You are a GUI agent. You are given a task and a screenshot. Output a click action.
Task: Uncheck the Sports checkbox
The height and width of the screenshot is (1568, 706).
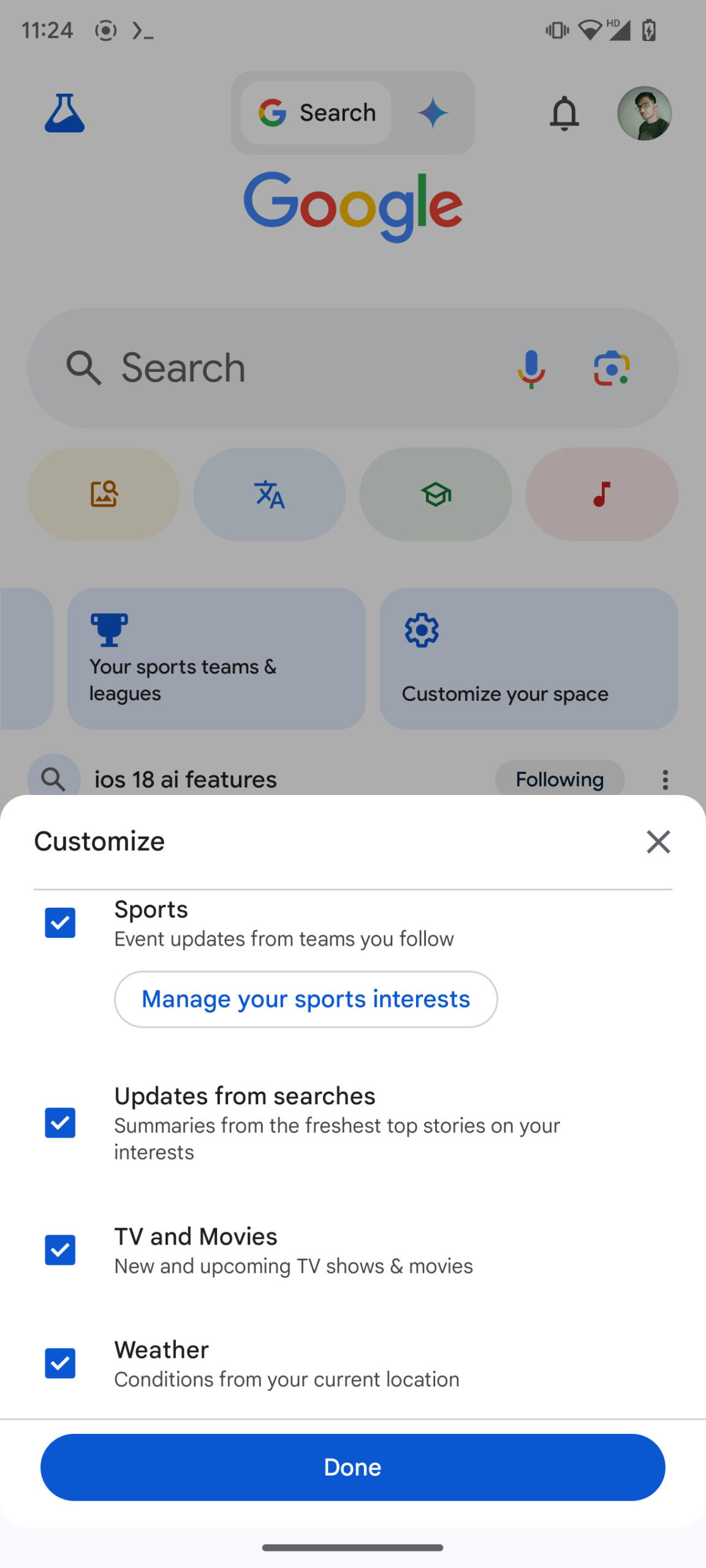click(x=60, y=922)
